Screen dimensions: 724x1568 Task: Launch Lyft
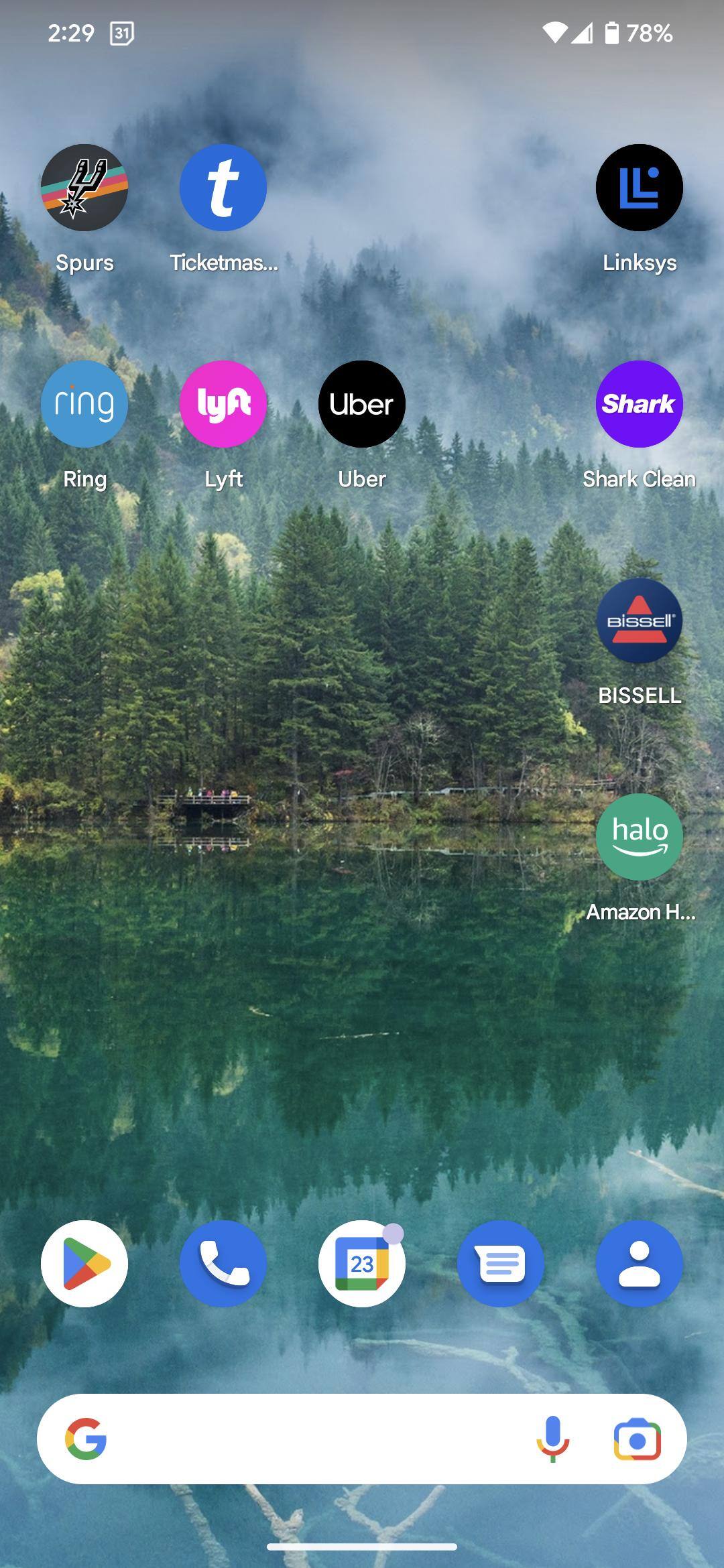[223, 404]
